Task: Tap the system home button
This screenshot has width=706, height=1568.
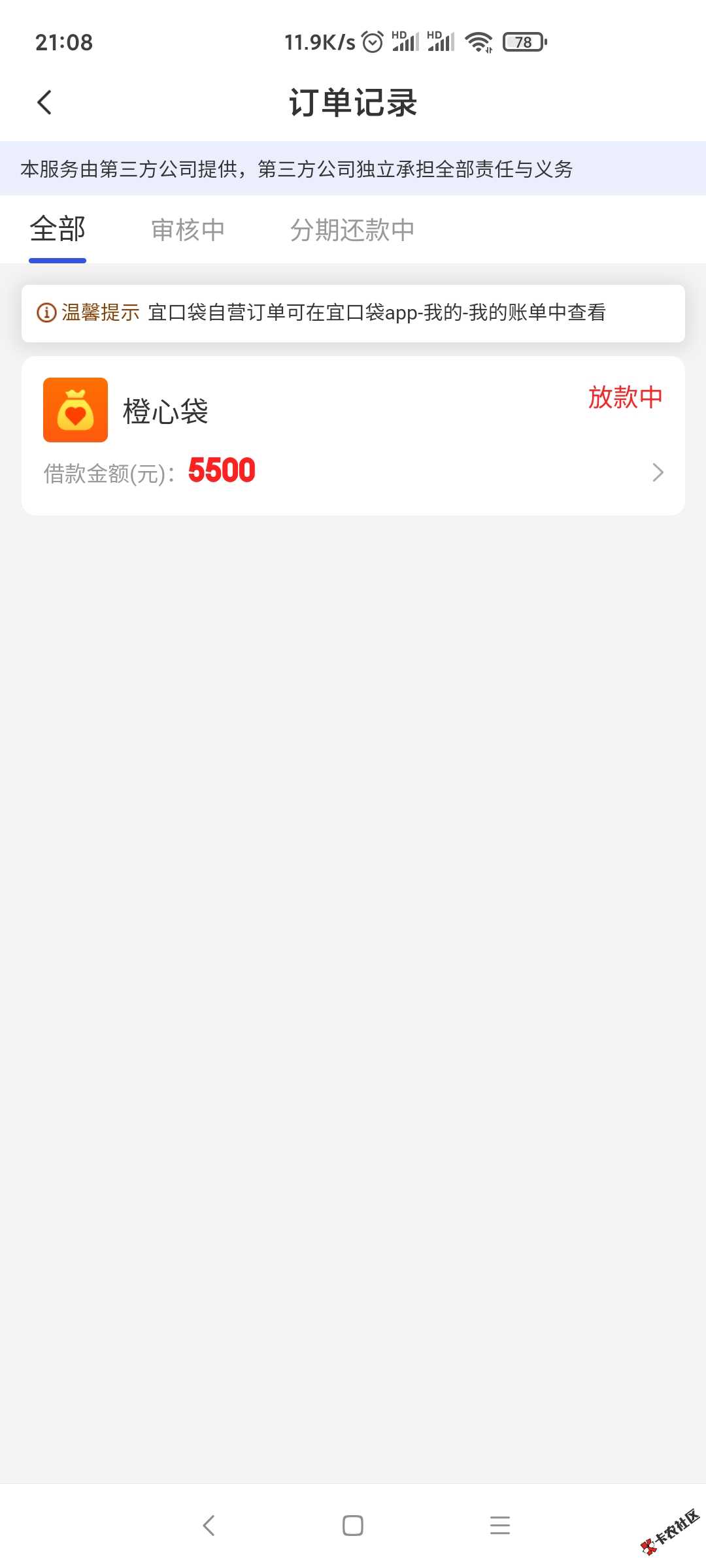Action: [x=353, y=1526]
